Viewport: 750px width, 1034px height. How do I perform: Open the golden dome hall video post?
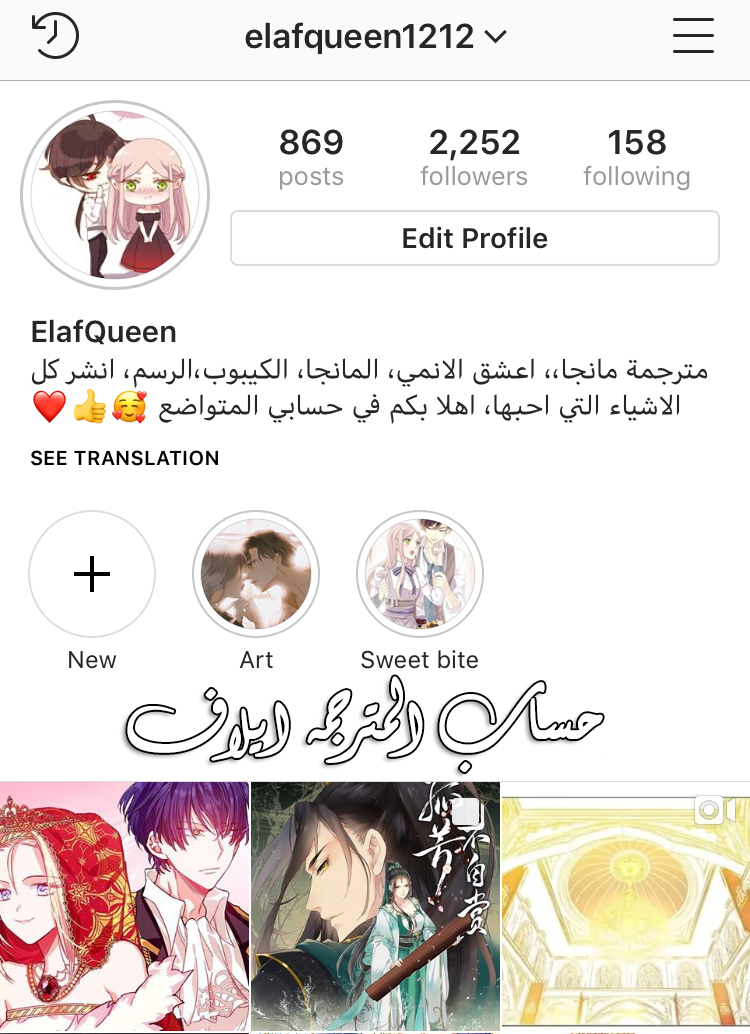tap(626, 905)
